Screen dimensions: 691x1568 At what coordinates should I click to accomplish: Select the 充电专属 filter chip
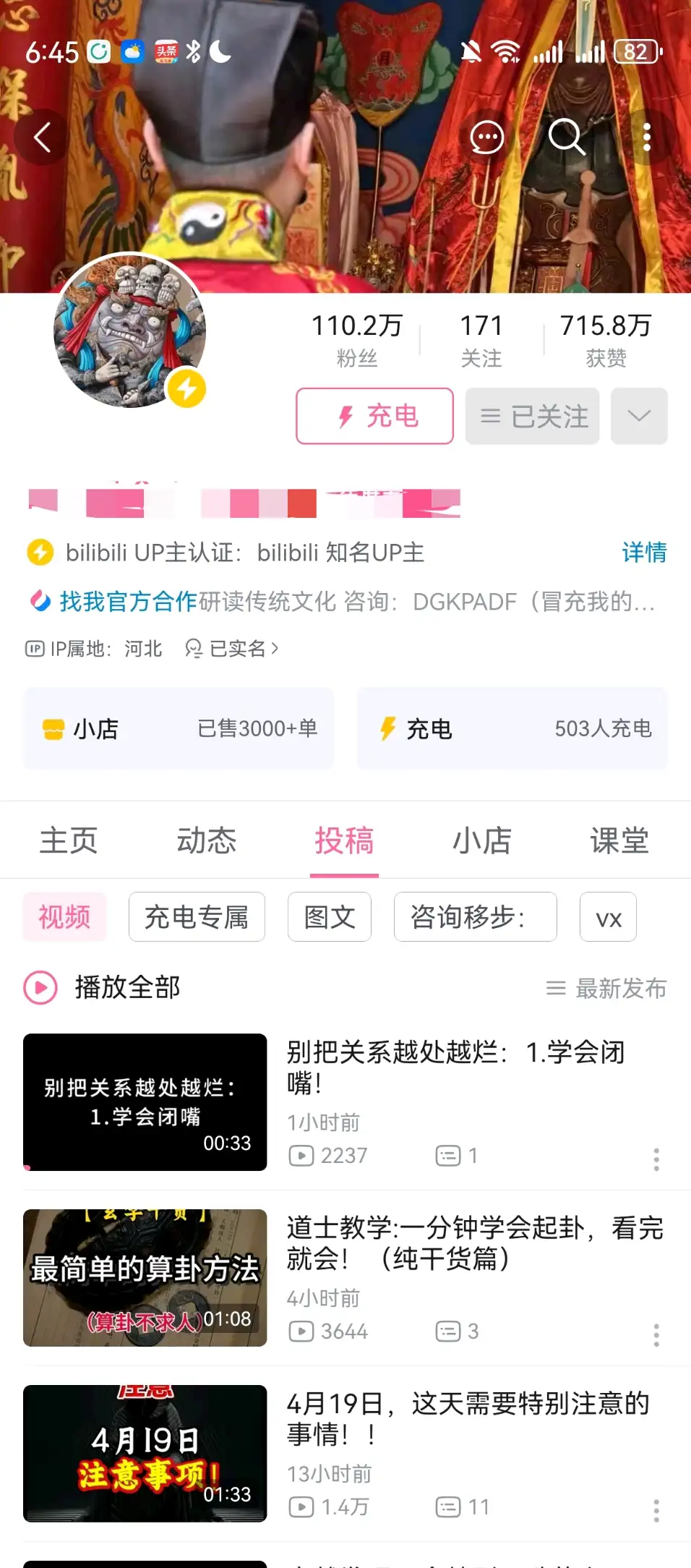197,917
